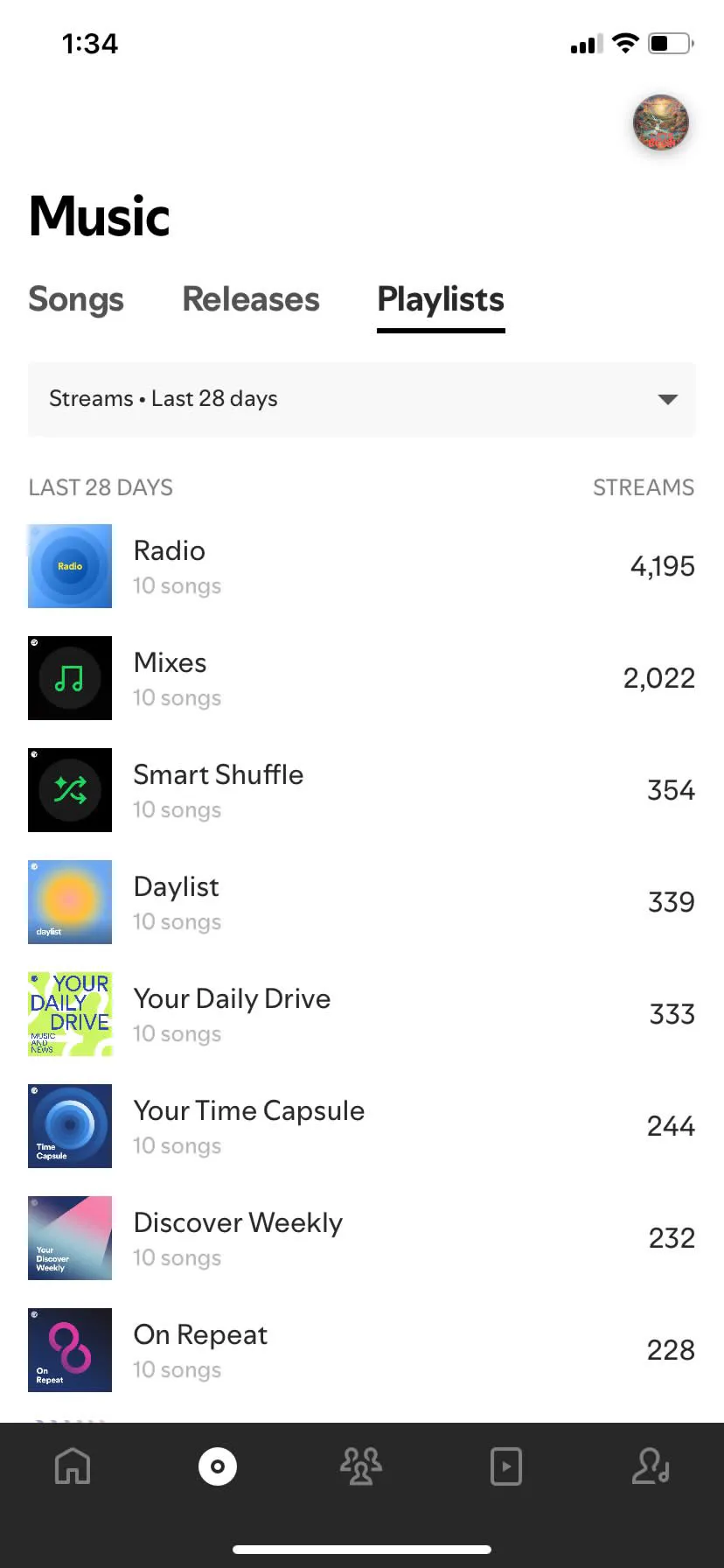Expand the Streams Last 28 days dropdown

click(x=362, y=399)
